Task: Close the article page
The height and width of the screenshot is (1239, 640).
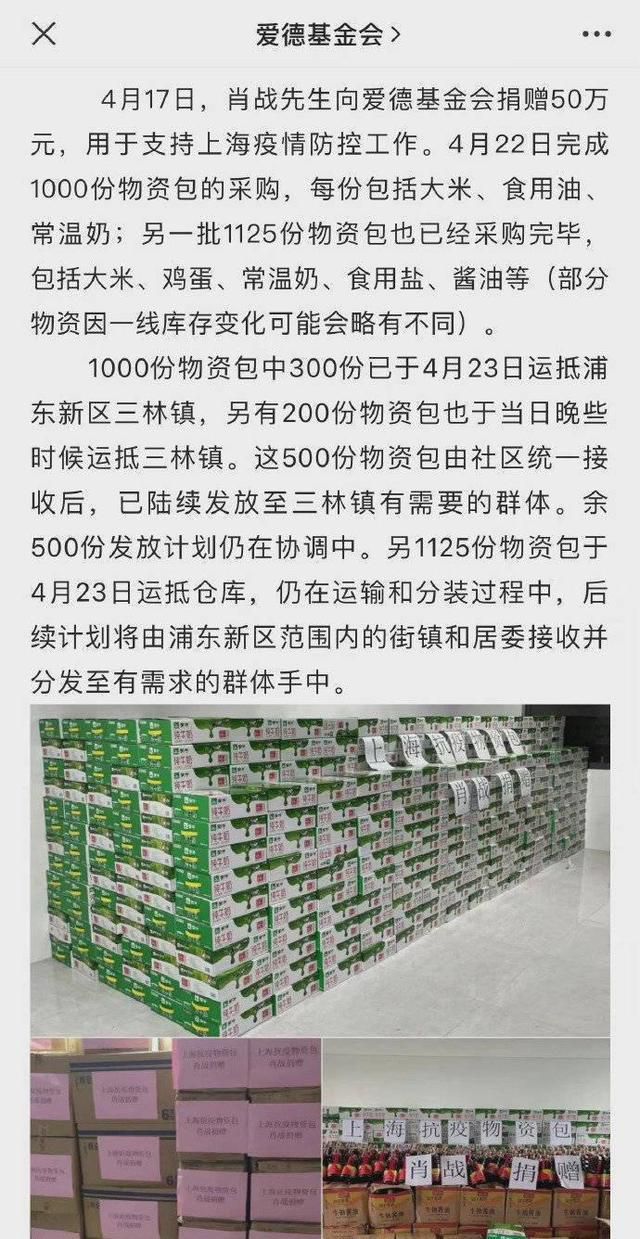Action: 44,34
